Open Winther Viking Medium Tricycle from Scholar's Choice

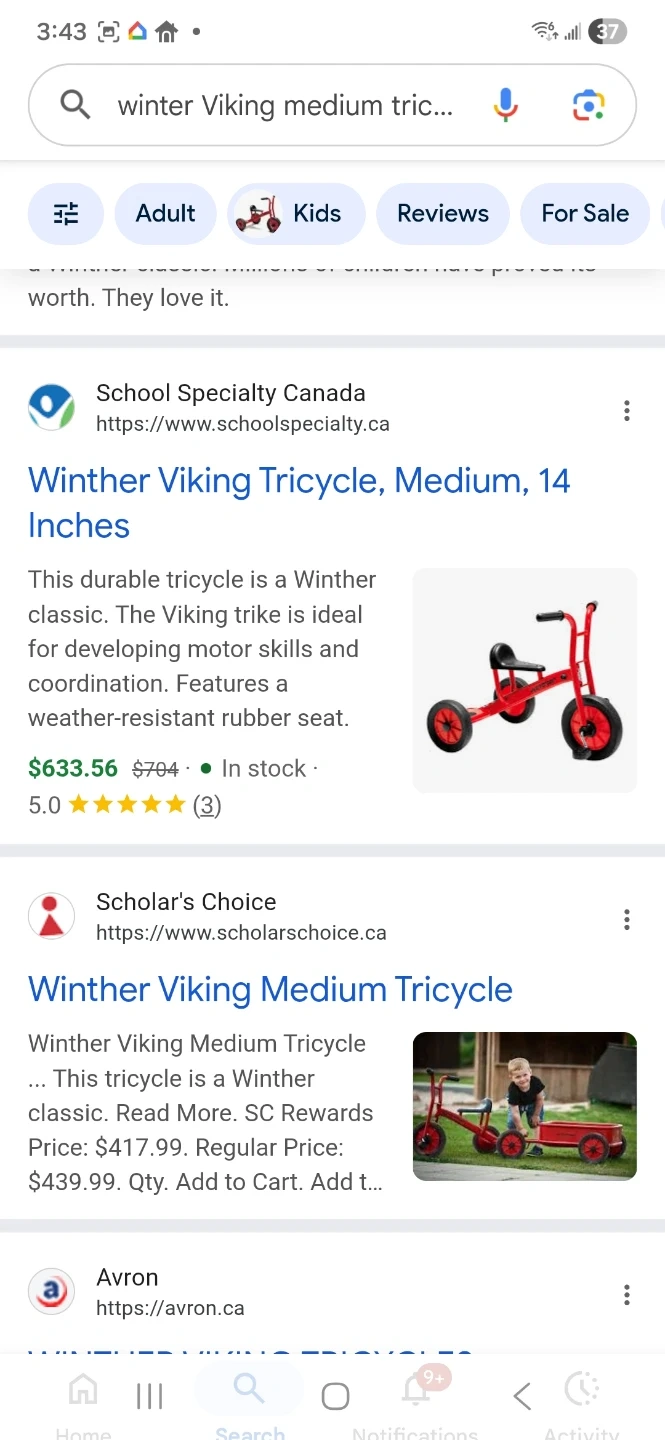point(270,989)
